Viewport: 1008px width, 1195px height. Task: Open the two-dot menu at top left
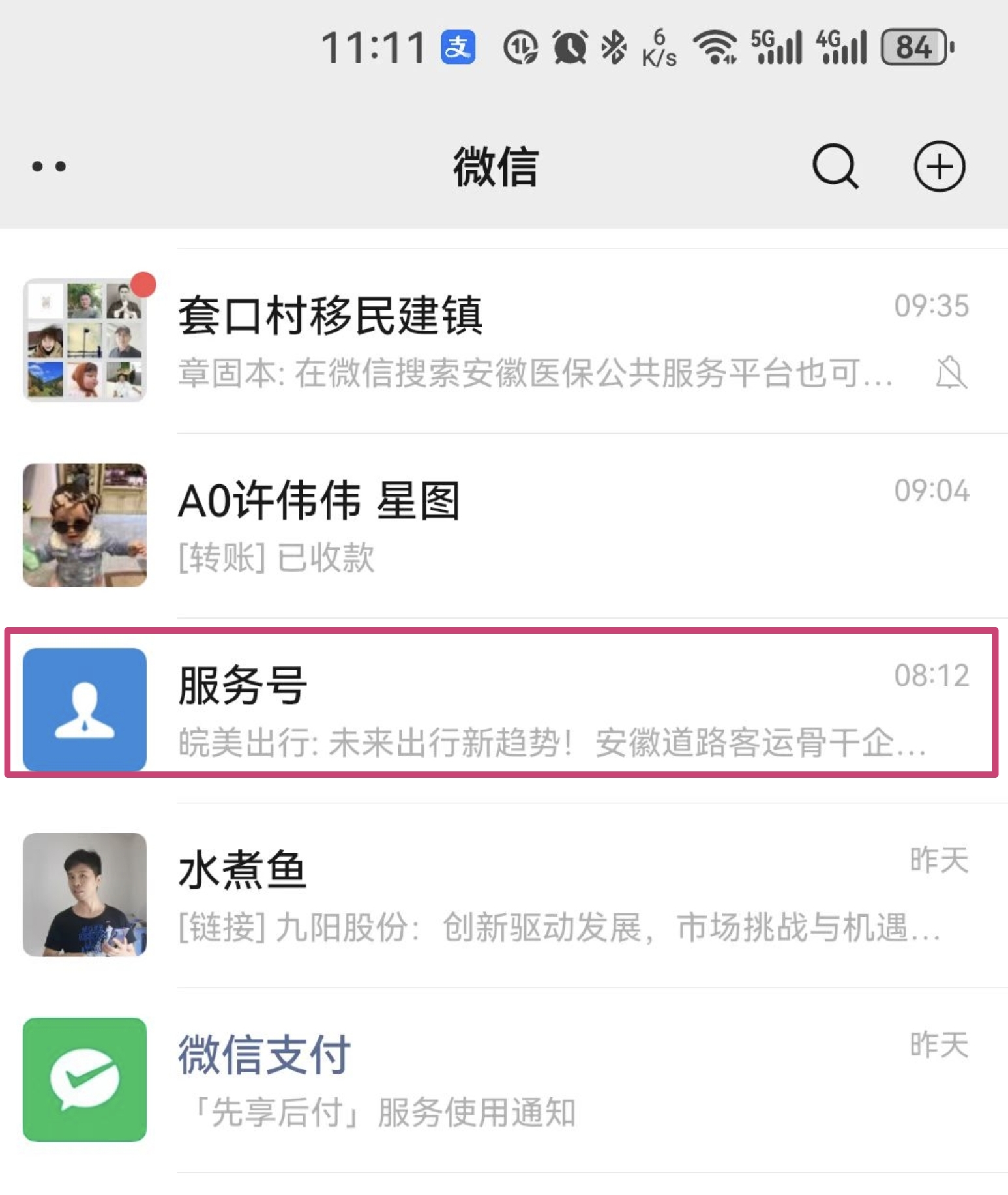coord(49,167)
